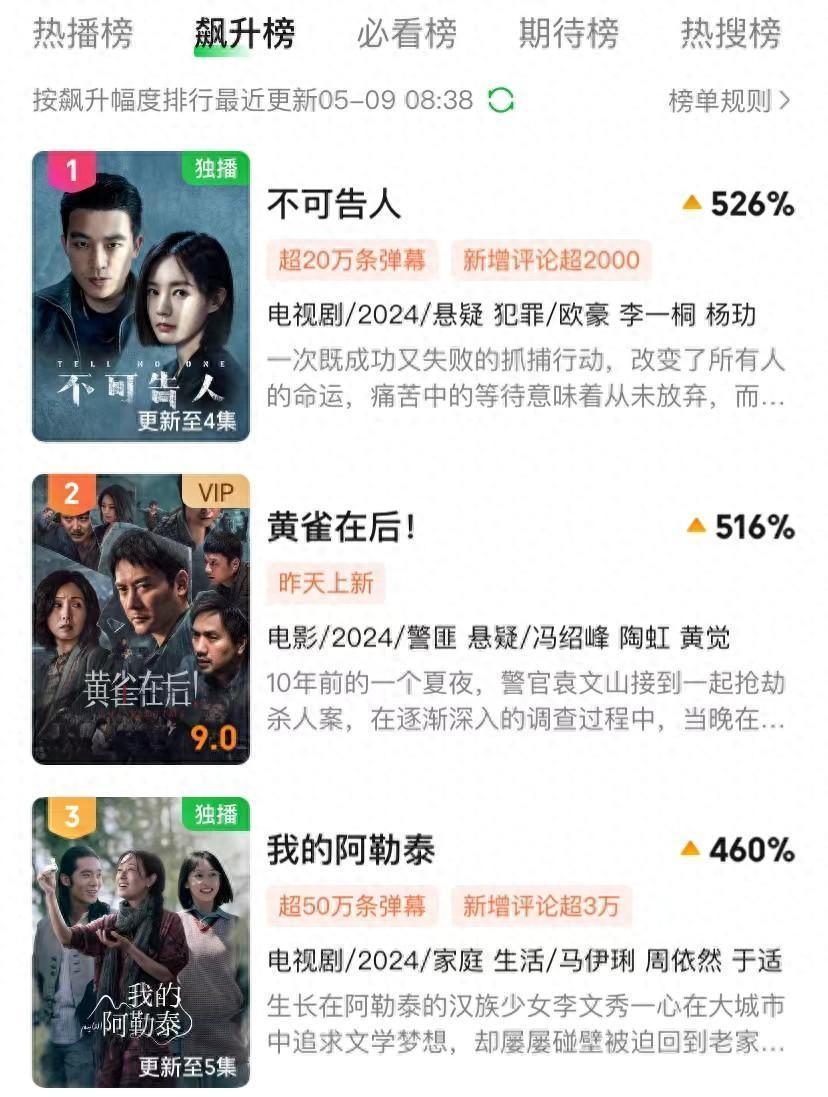Screen dimensions: 828x1097
Task: Open the 黄雀在后! title
Action: [x=341, y=527]
